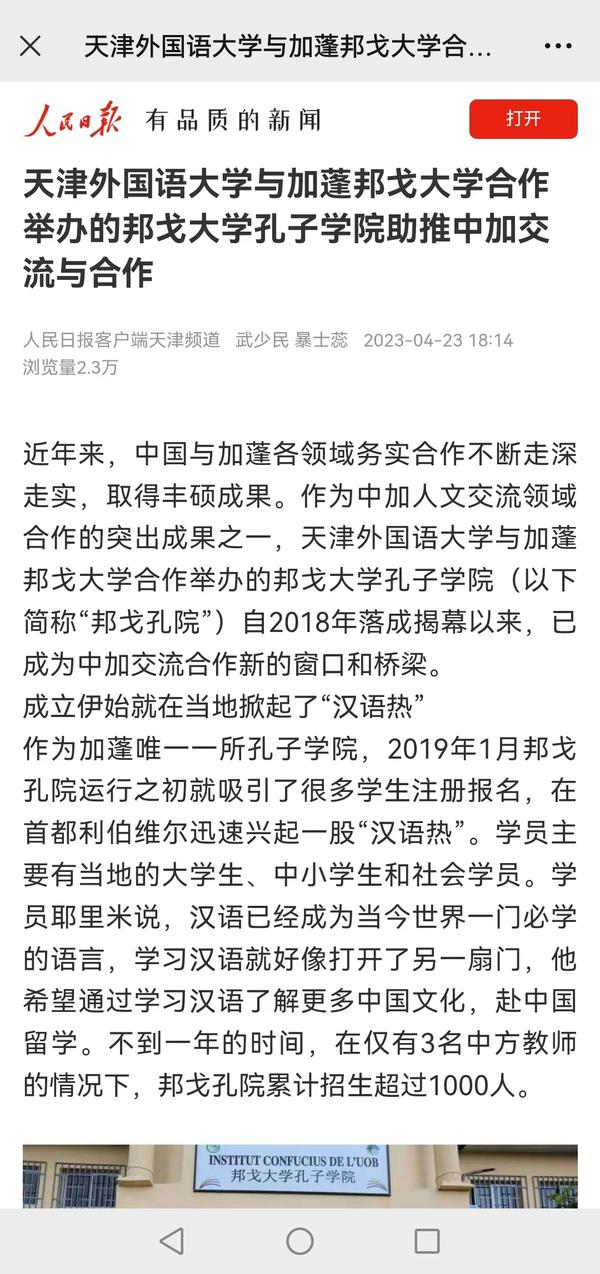The height and width of the screenshot is (1274, 600).
Task: Open recent apps with the square button
Action: click(427, 1241)
